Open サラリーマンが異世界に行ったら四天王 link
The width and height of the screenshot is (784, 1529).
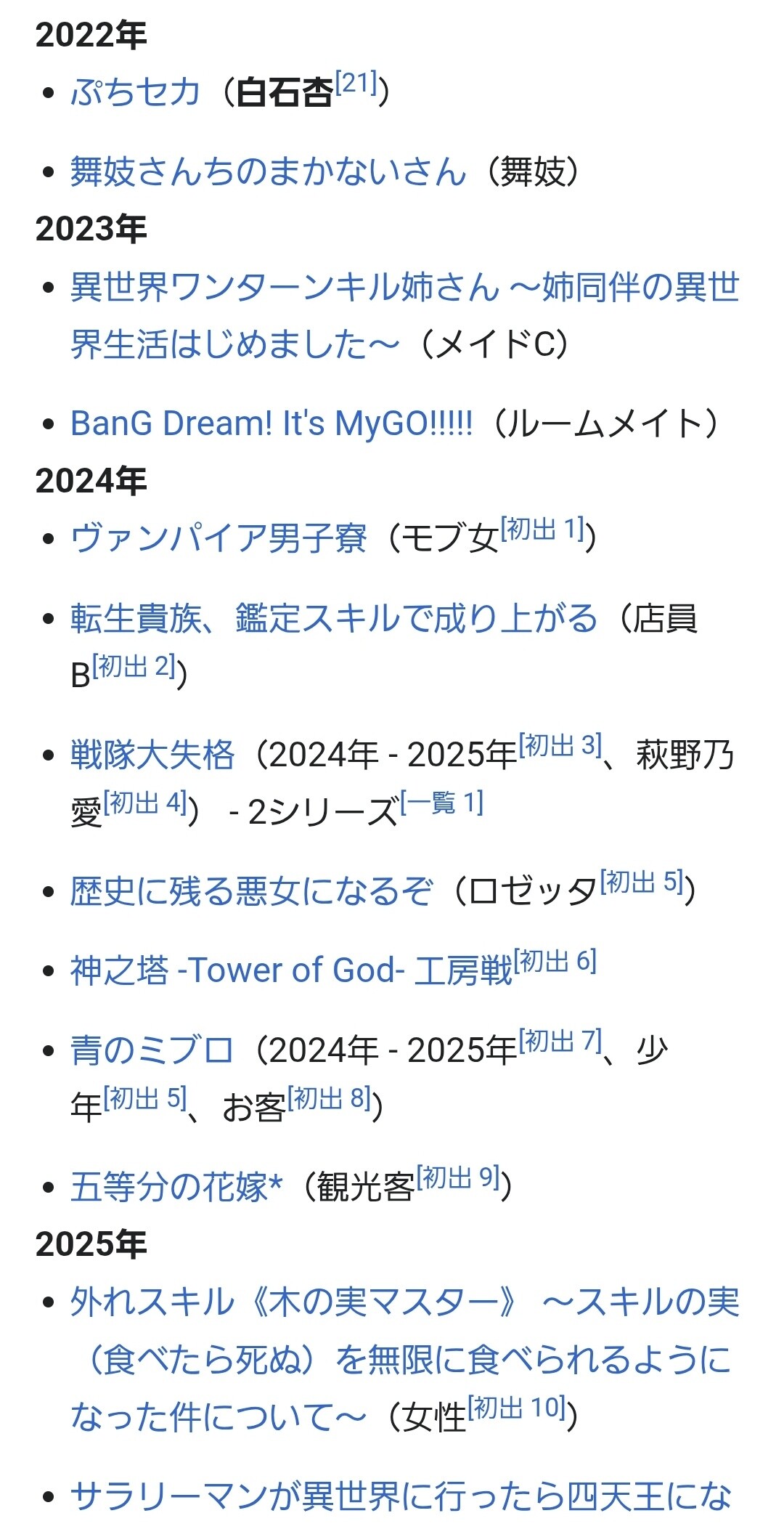coord(401,1496)
